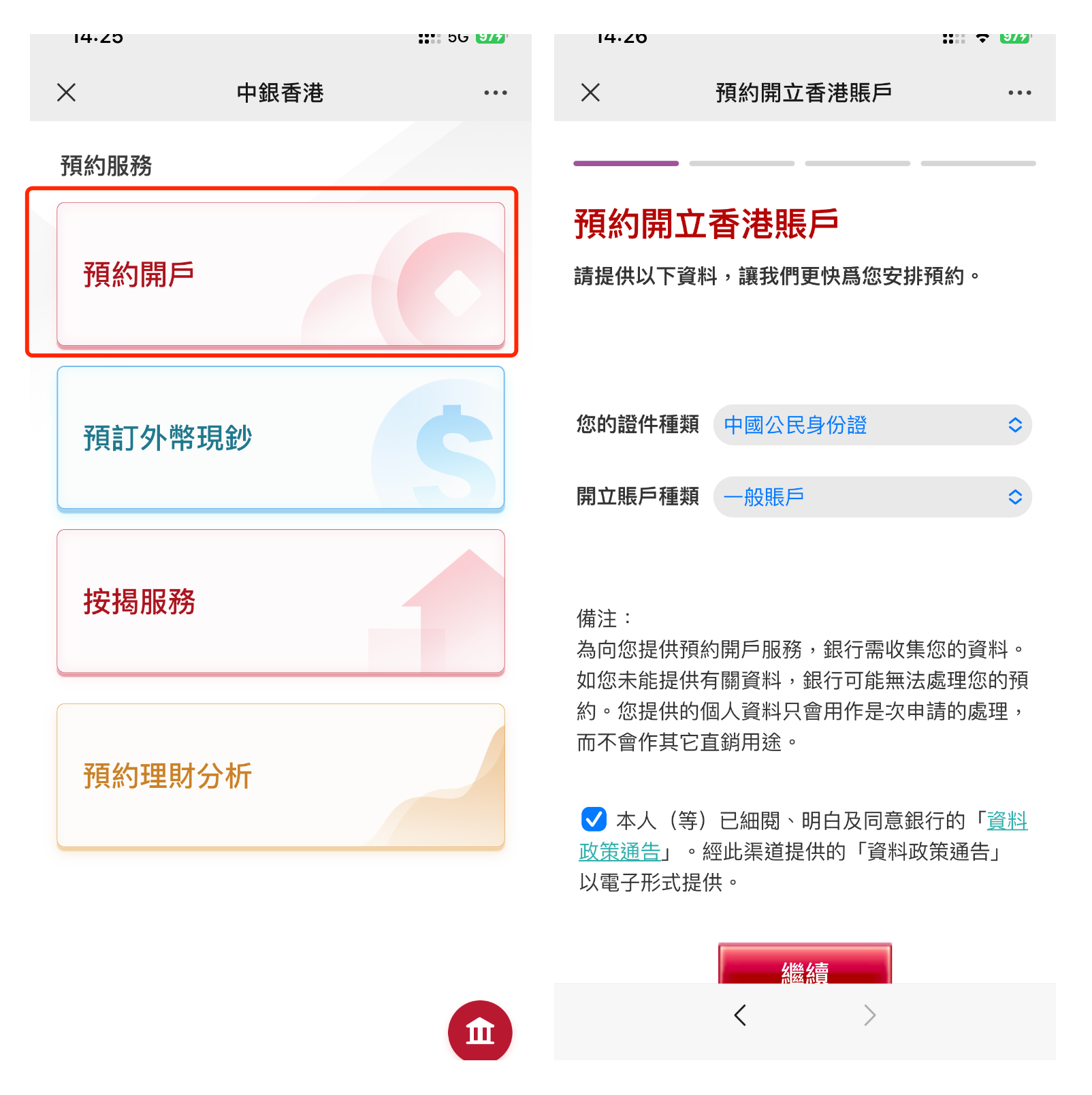Close the 預約開立香港賬戶 page
This screenshot has height=1095, width=1092.
(590, 93)
